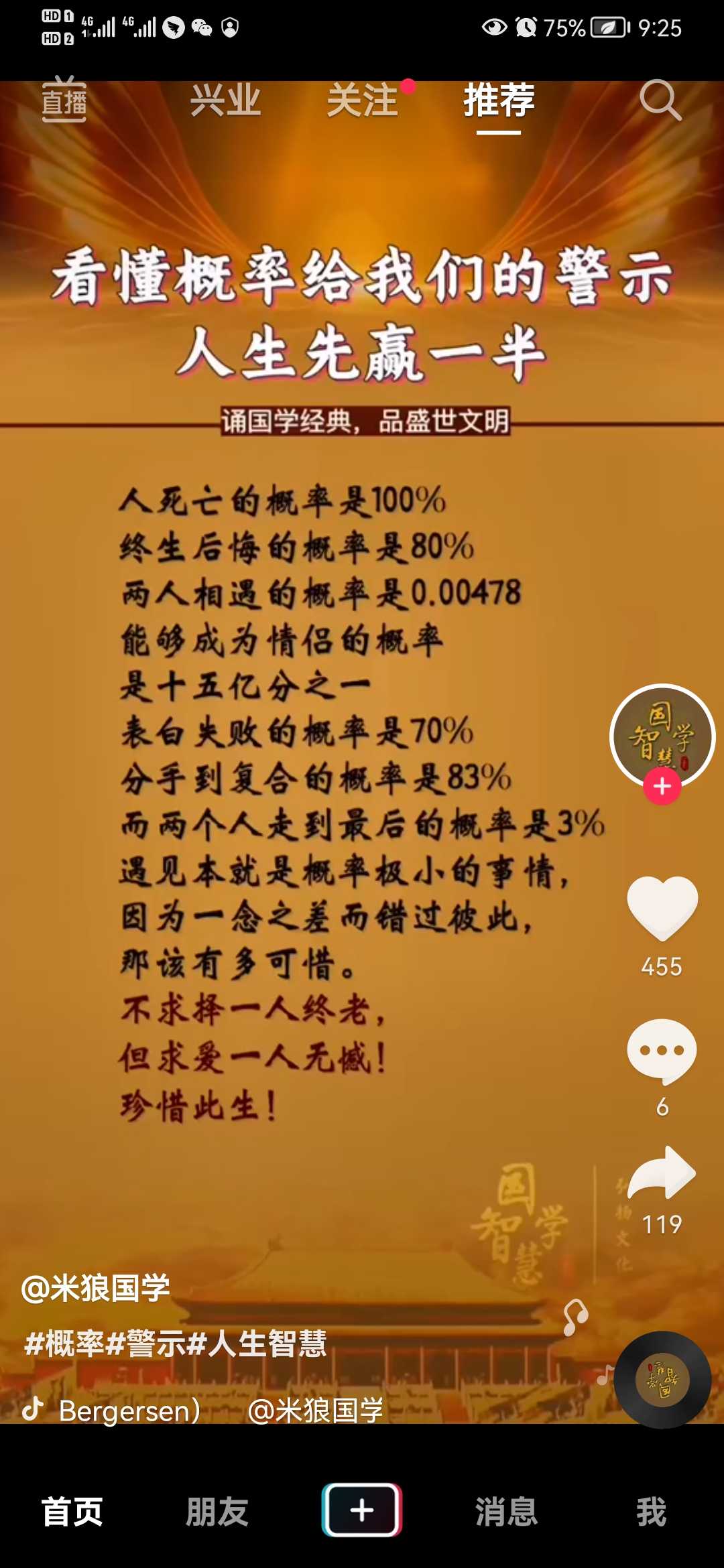Screen dimensions: 724x1568
Task: Share this video with the arrow
Action: pyautogui.click(x=662, y=1173)
